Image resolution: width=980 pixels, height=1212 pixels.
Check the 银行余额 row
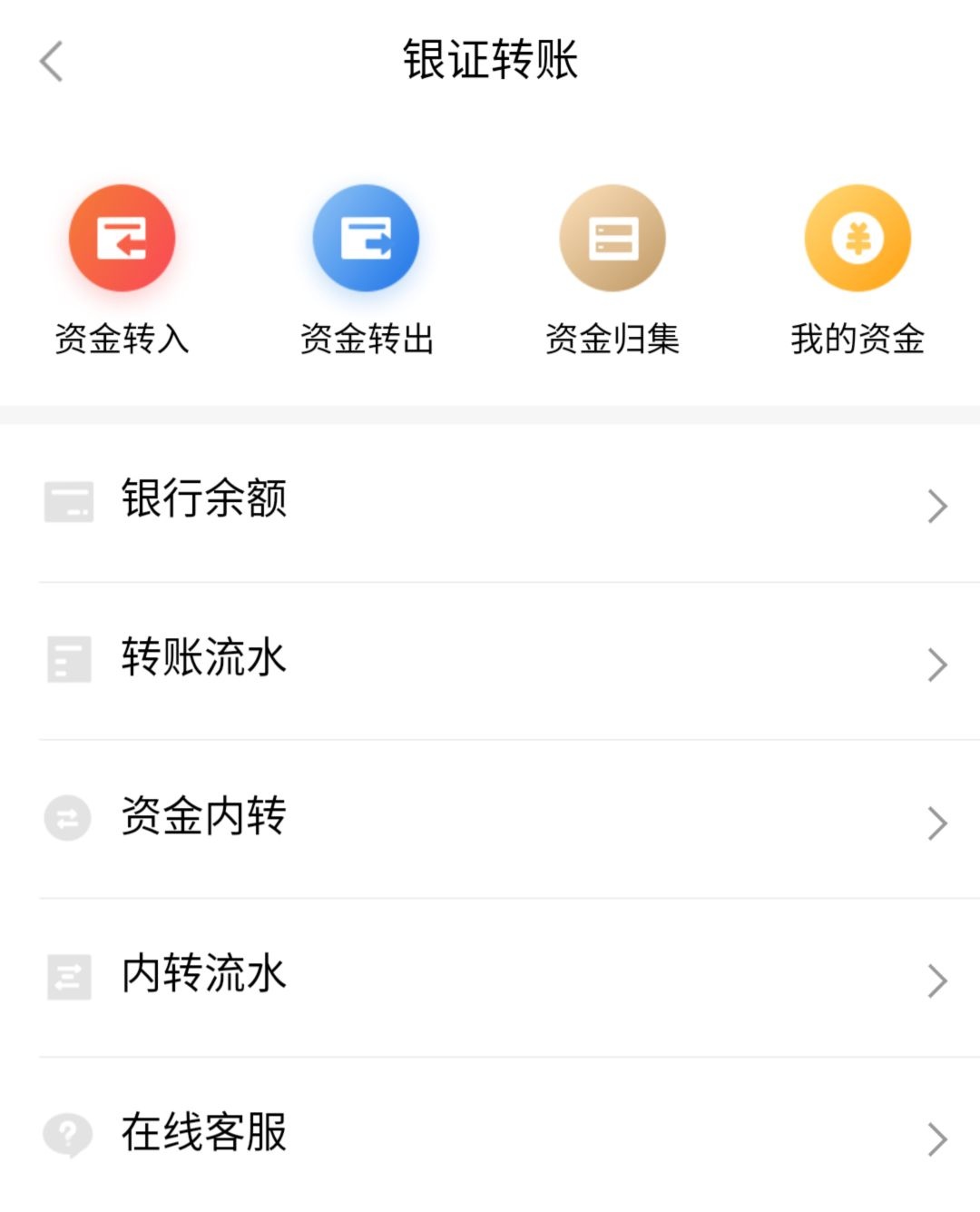(490, 502)
